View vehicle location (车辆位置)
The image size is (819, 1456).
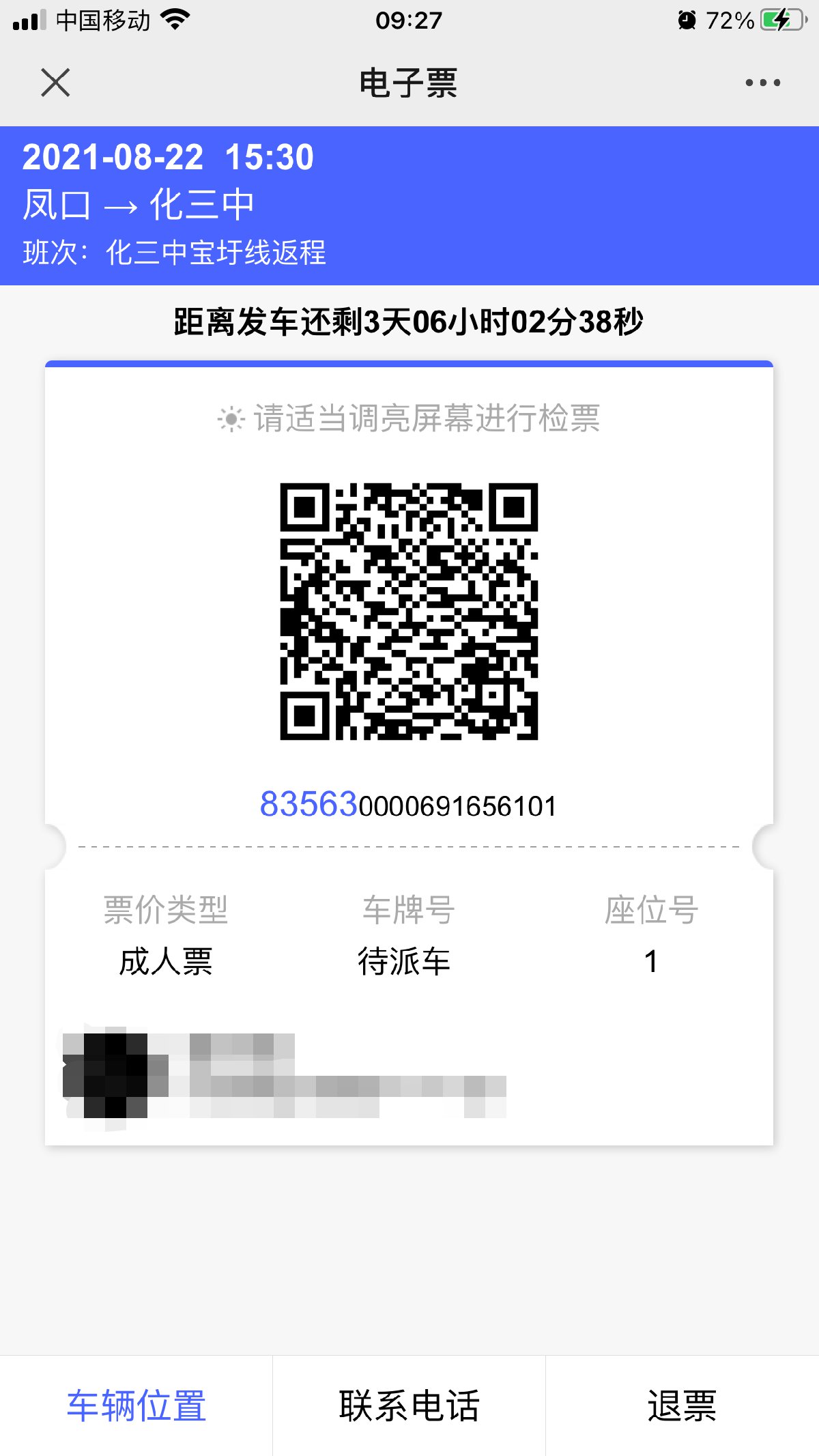136,1406
